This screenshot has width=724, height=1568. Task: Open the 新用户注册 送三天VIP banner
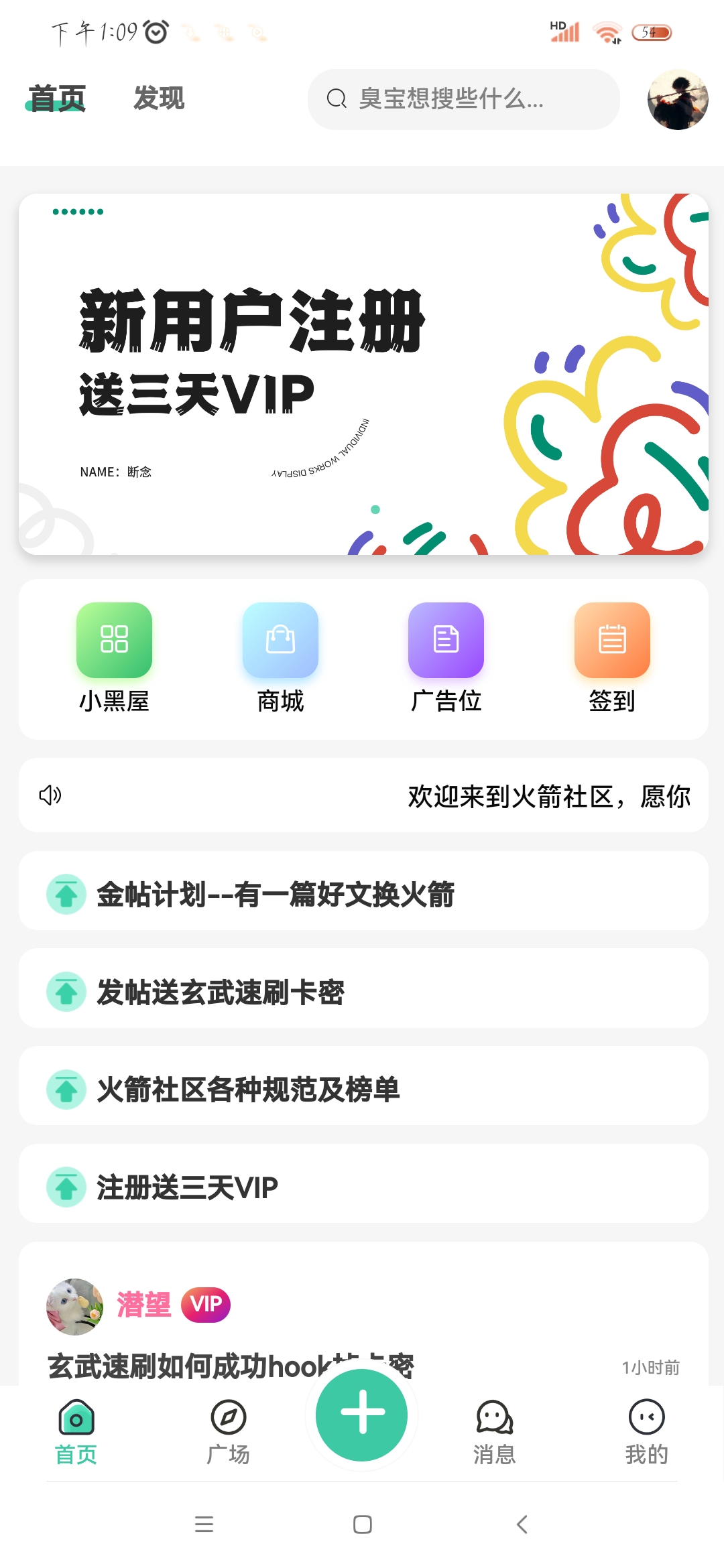tap(363, 374)
